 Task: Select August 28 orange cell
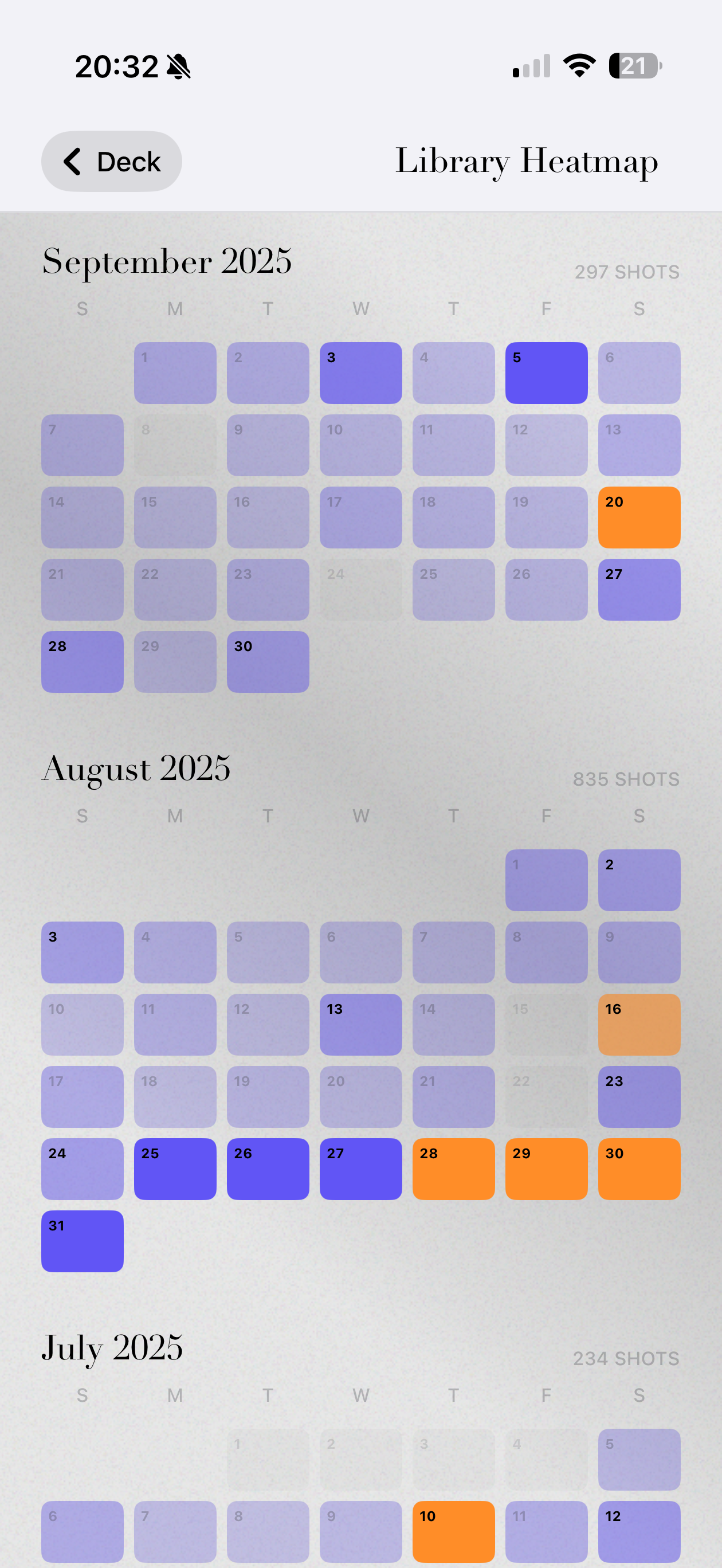point(453,1169)
